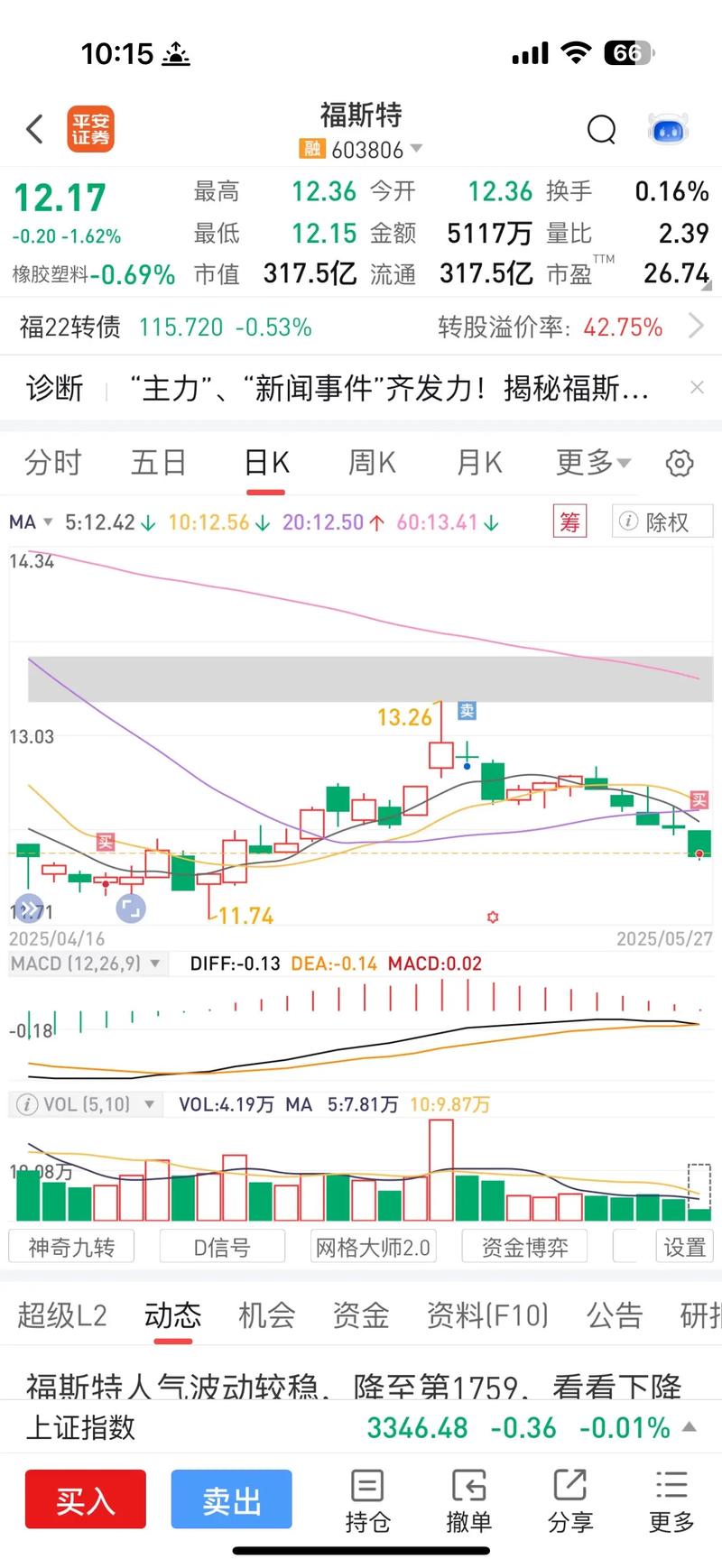Tap the 更多 icon at bottom right
The width and height of the screenshot is (722, 1568).
click(670, 1499)
